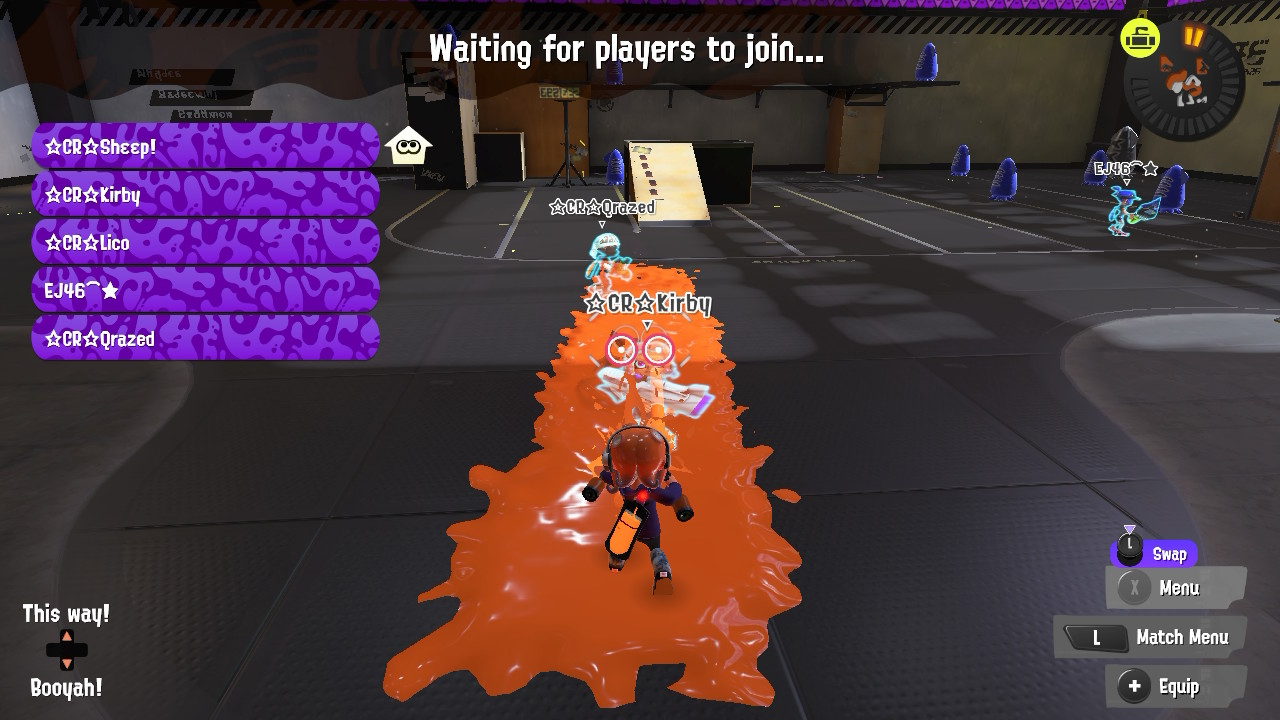Select player EJ46 in the lobby list
Viewport: 1280px width, 720px height.
205,291
